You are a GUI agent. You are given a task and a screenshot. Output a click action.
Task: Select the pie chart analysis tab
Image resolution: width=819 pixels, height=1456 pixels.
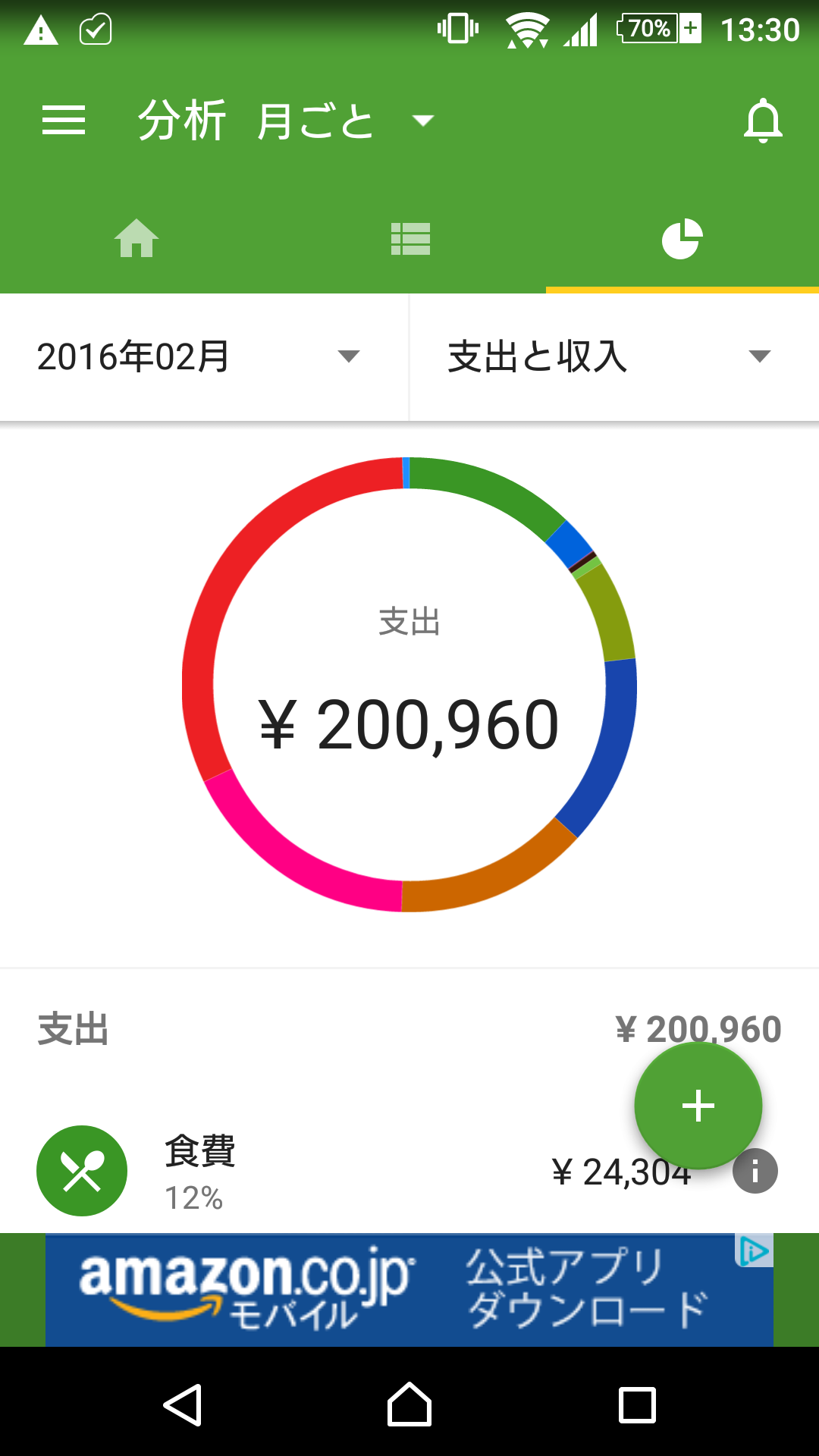(x=682, y=240)
